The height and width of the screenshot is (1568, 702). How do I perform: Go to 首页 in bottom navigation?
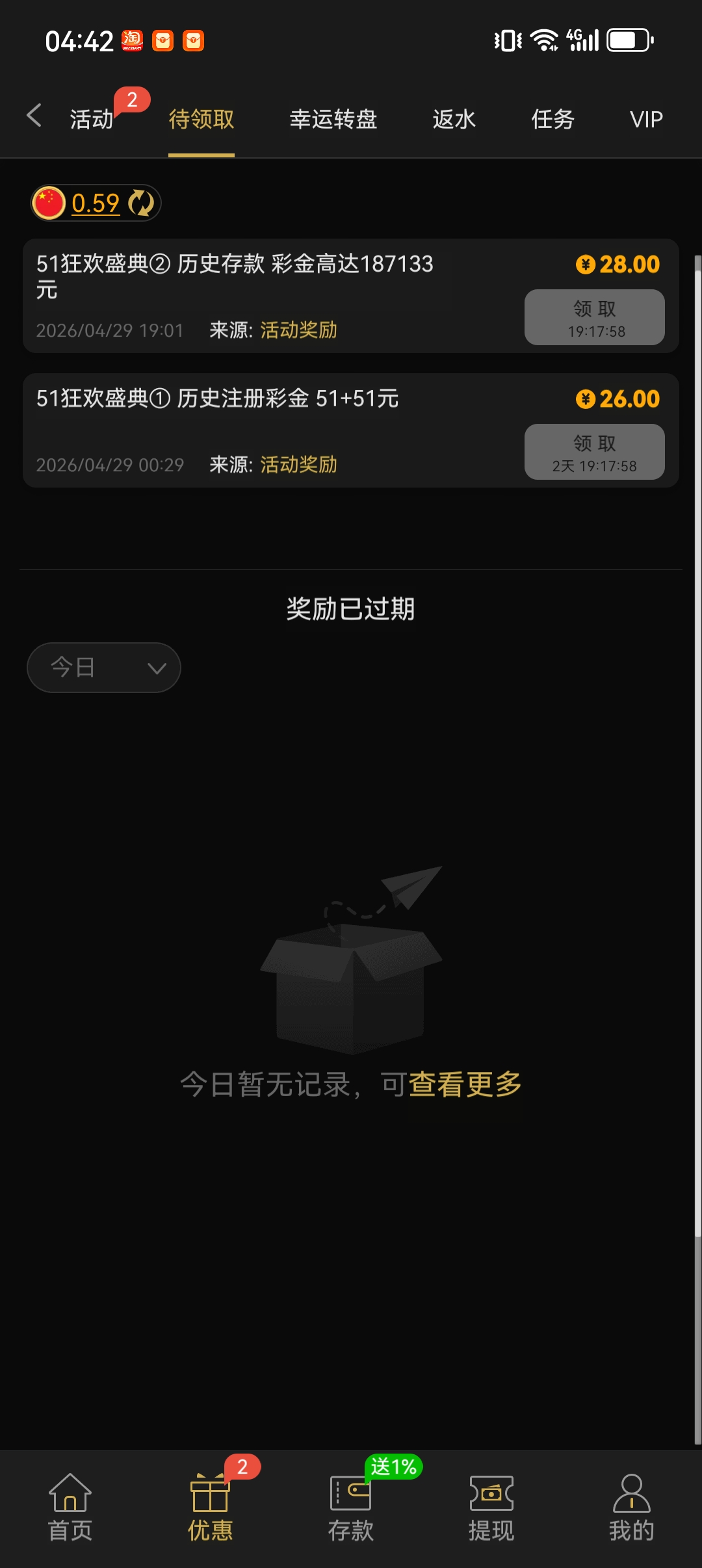(70, 1507)
